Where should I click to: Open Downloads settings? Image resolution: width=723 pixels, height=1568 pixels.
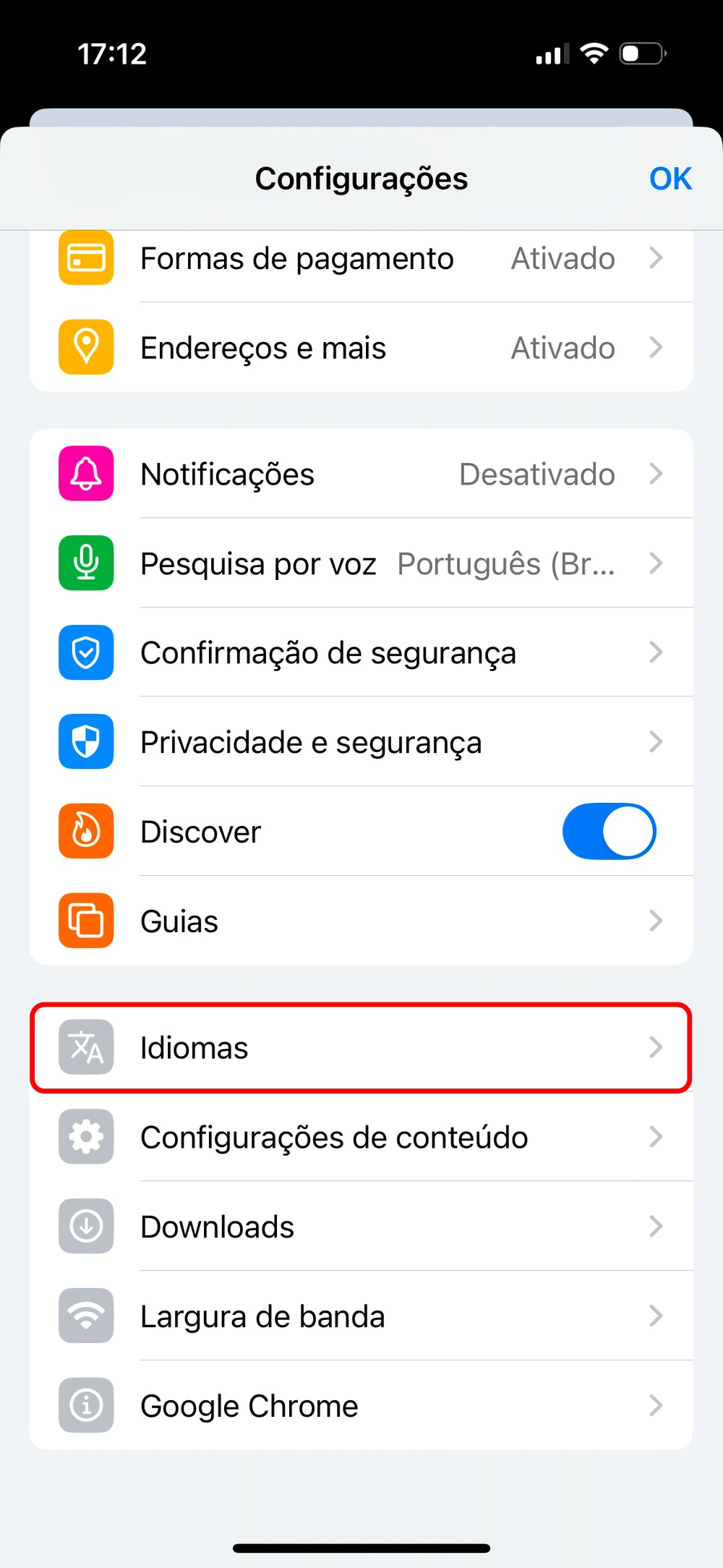tap(361, 1227)
